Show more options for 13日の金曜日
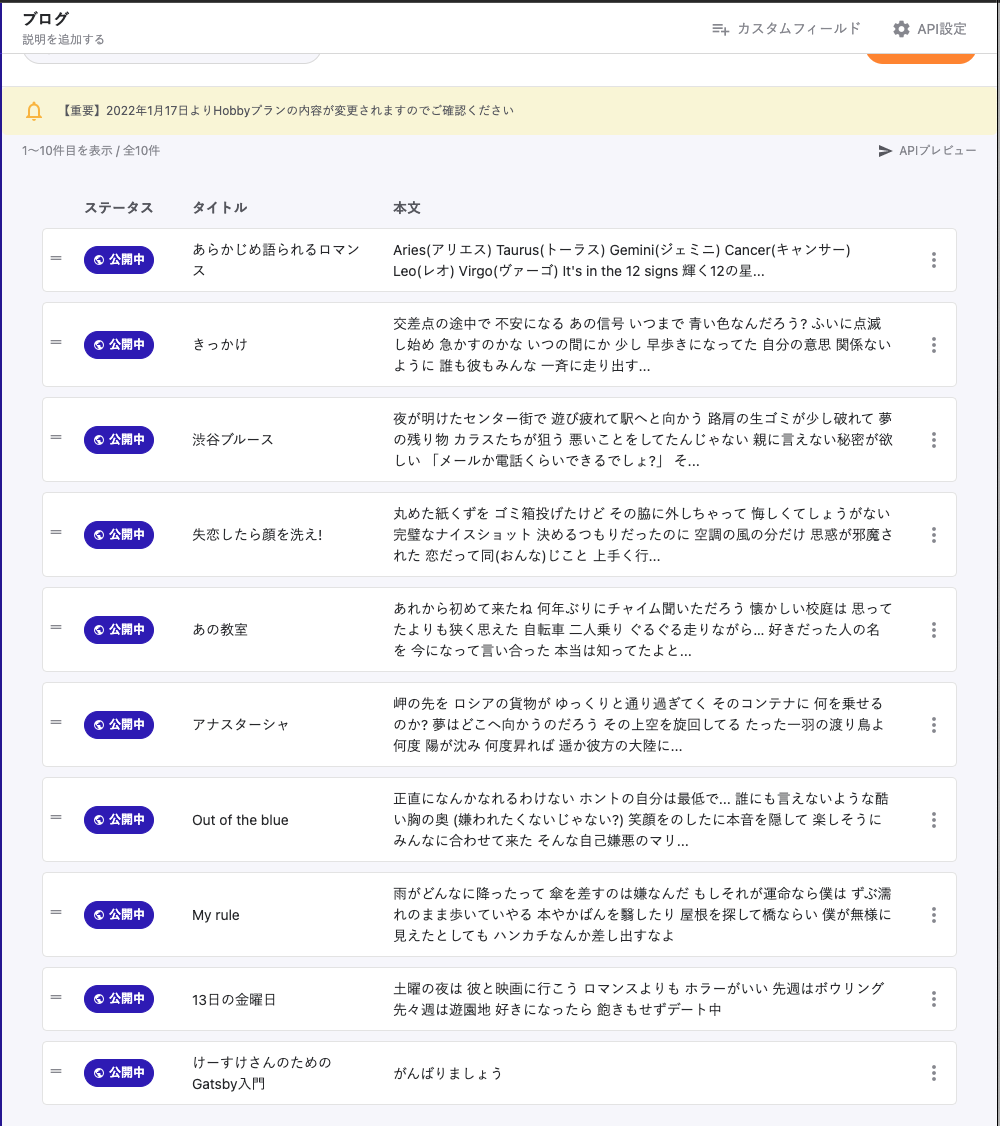1000x1126 pixels. coord(933,999)
